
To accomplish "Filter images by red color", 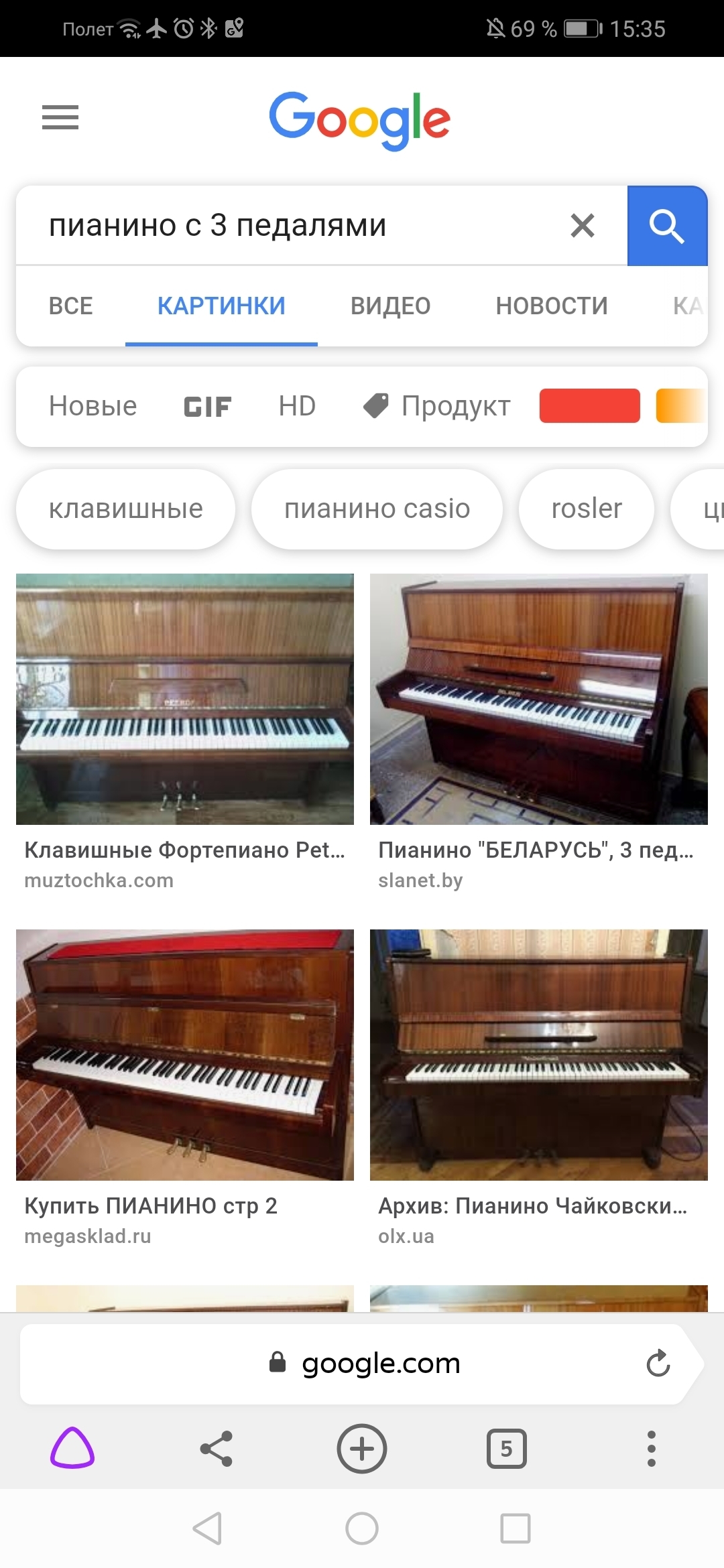I will click(589, 406).
